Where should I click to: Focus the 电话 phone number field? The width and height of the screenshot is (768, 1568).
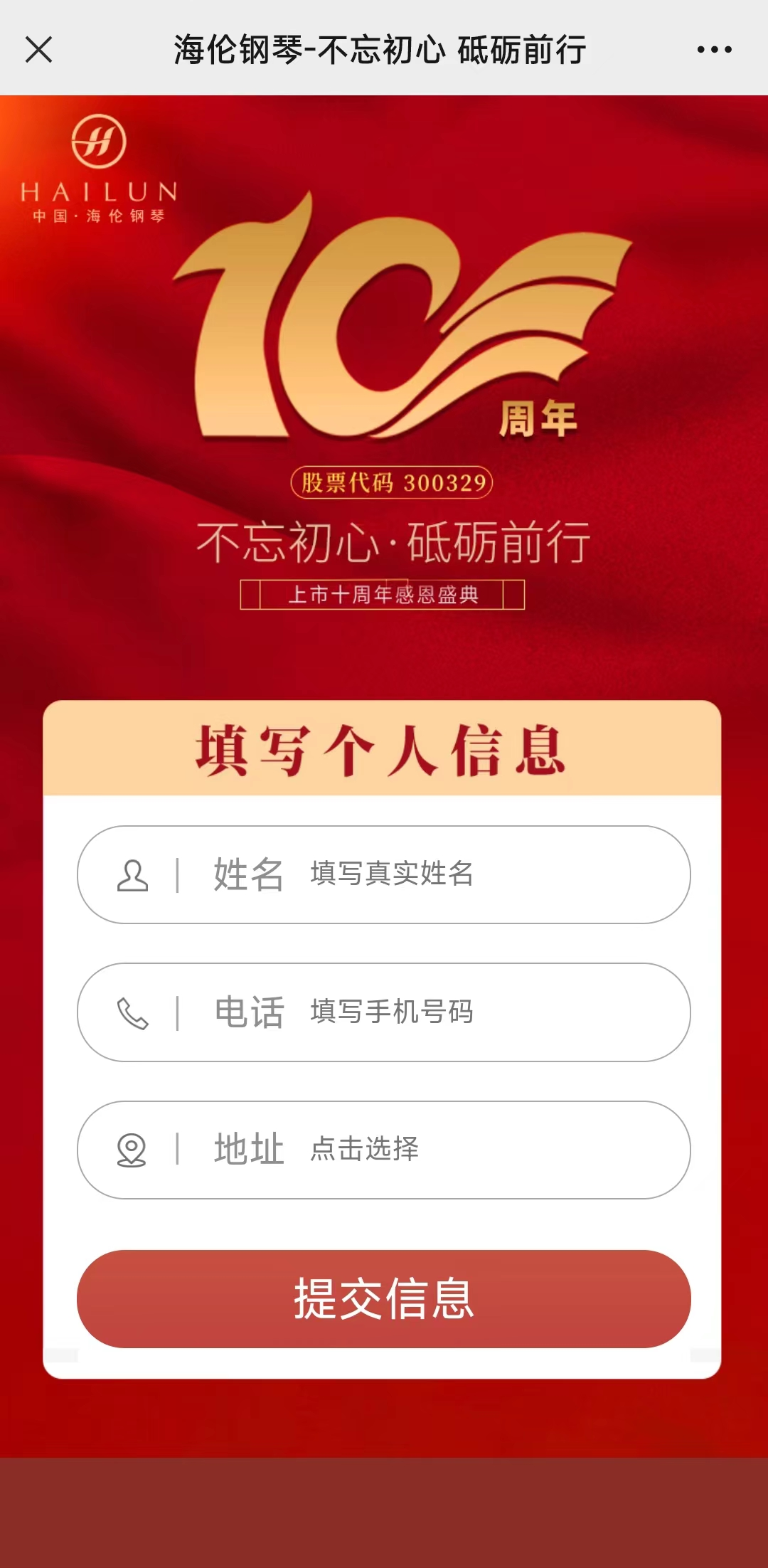coord(455,1012)
